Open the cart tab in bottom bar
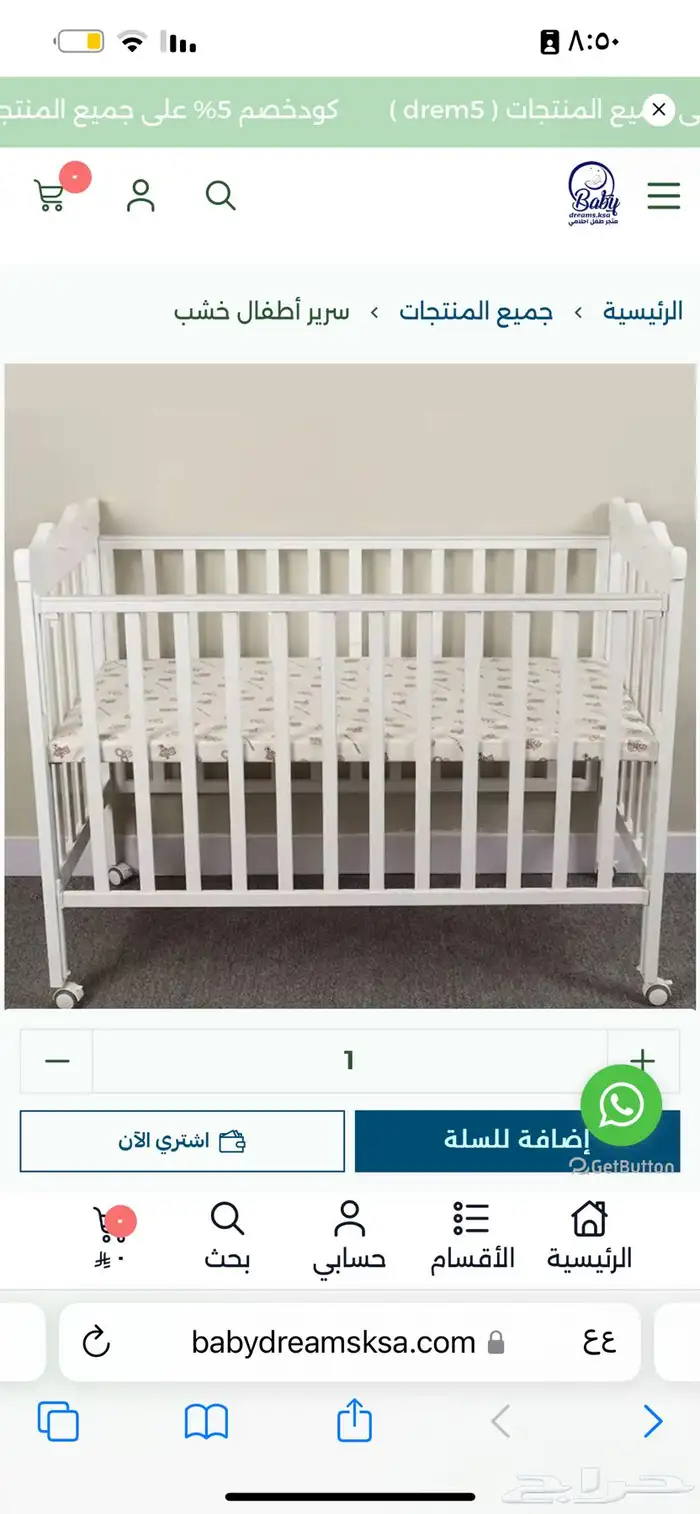The width and height of the screenshot is (700, 1514). (110, 1235)
